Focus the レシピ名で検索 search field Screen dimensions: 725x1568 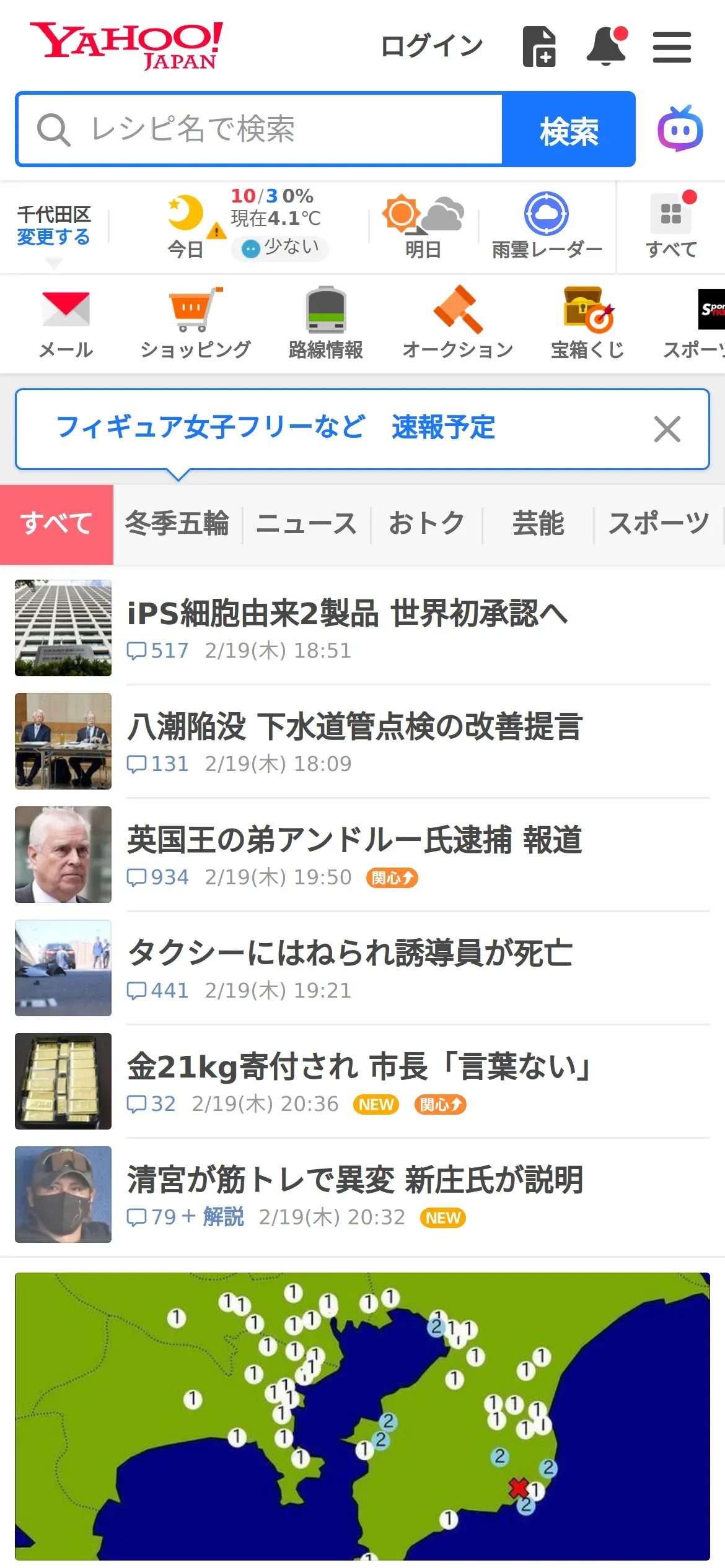(x=260, y=129)
